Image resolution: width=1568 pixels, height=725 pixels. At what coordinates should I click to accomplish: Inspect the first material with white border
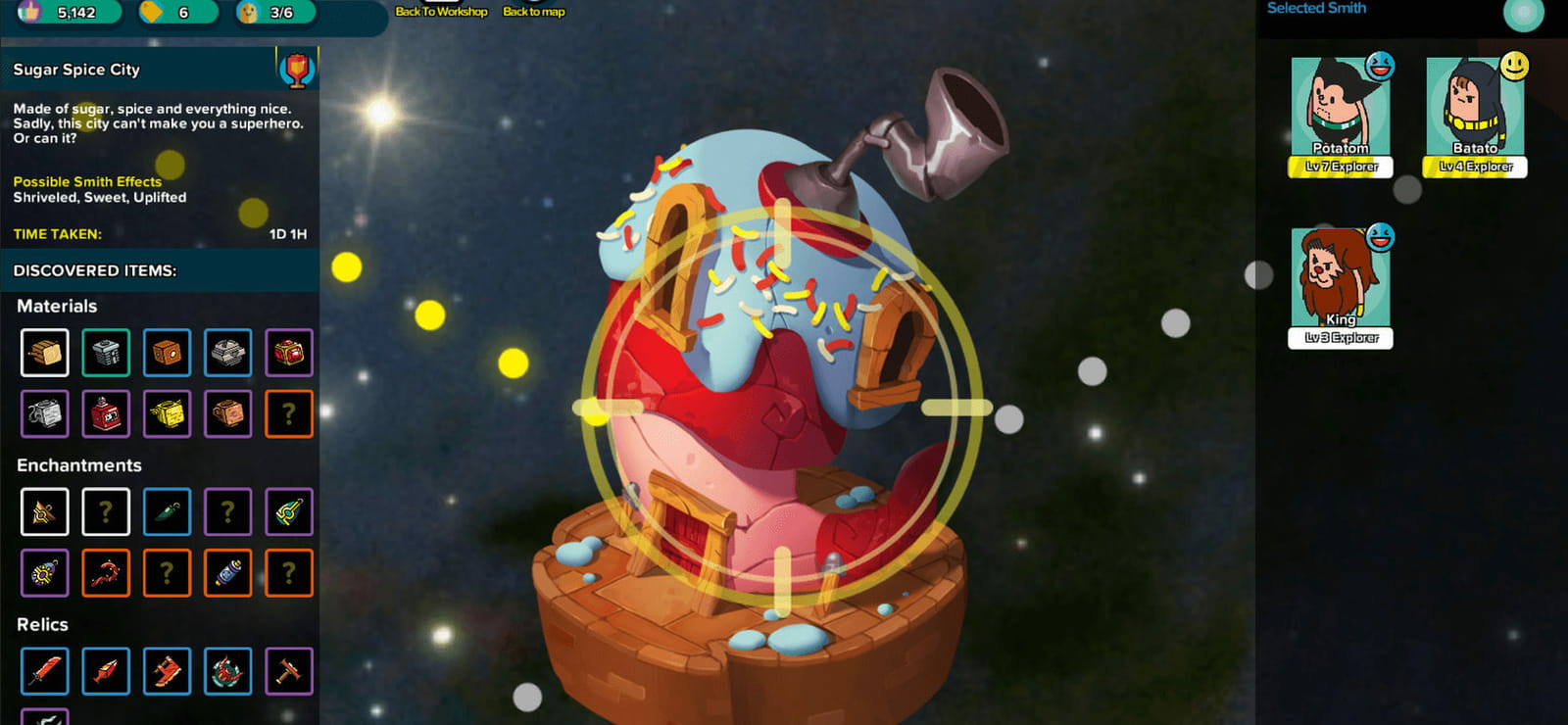pos(45,353)
